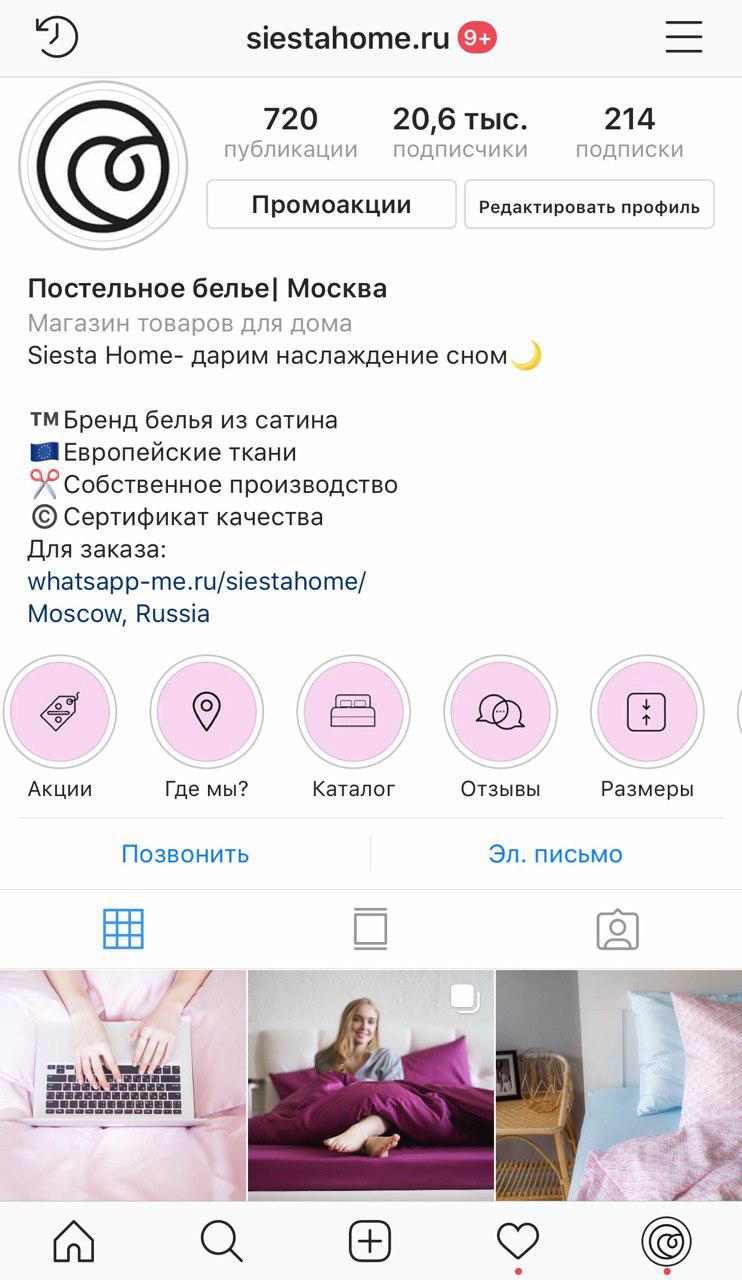Open the archive clock icon

pos(56,38)
